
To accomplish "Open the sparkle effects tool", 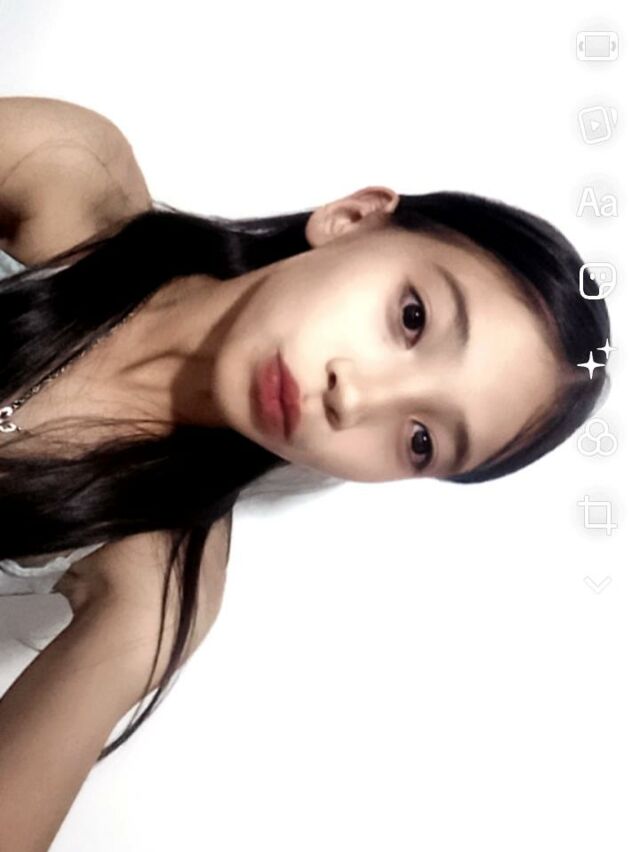I will [x=597, y=359].
